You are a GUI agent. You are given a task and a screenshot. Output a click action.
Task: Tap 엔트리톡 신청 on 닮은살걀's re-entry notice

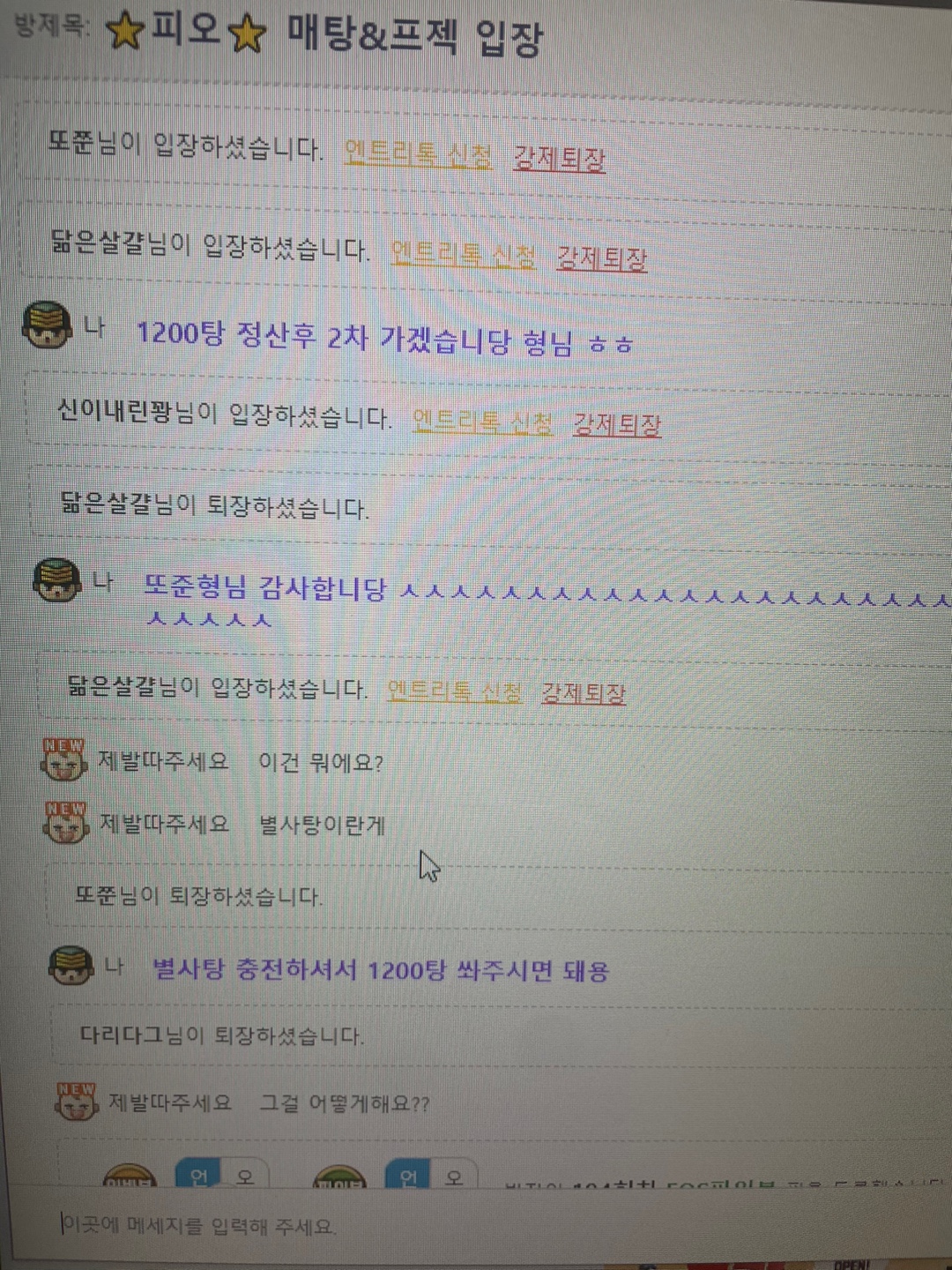[455, 691]
